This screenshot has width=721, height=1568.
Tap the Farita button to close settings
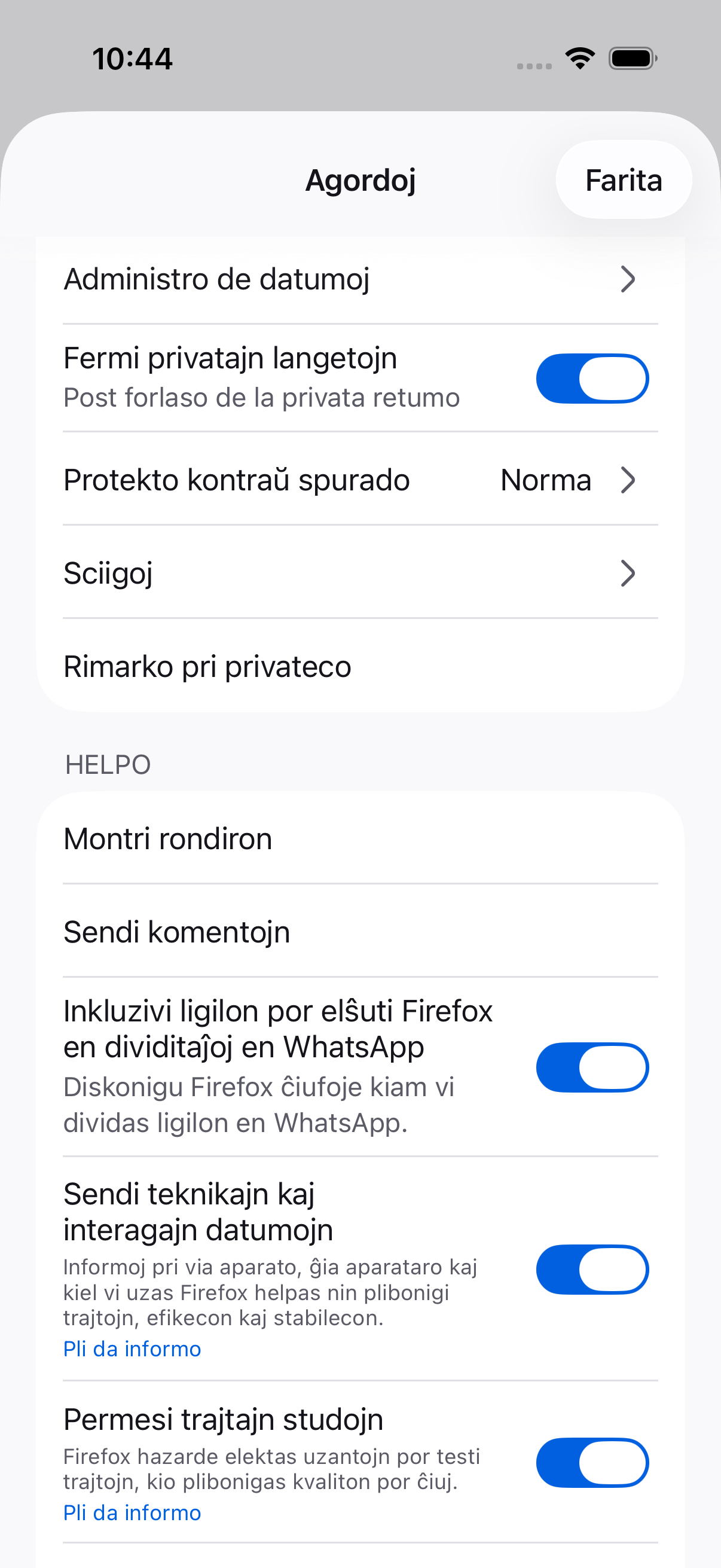point(623,179)
